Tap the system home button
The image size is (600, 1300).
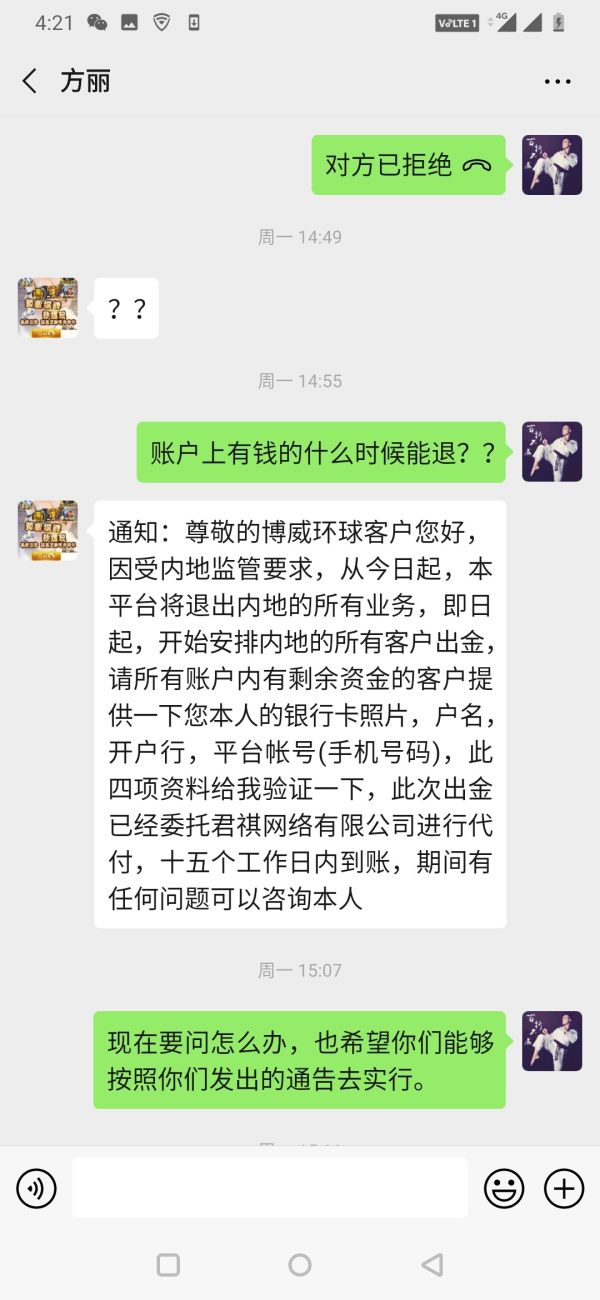[x=300, y=1265]
